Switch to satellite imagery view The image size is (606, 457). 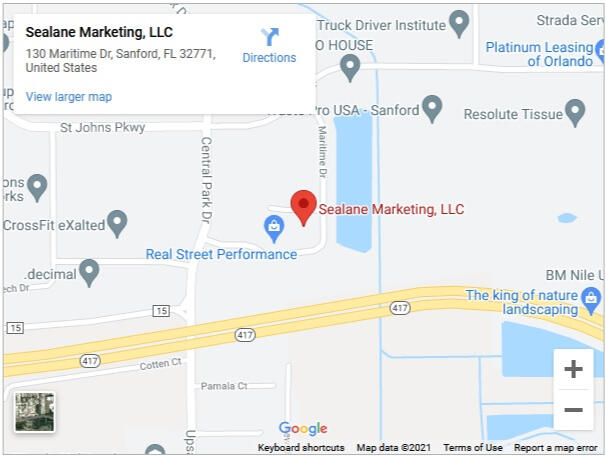click(35, 412)
